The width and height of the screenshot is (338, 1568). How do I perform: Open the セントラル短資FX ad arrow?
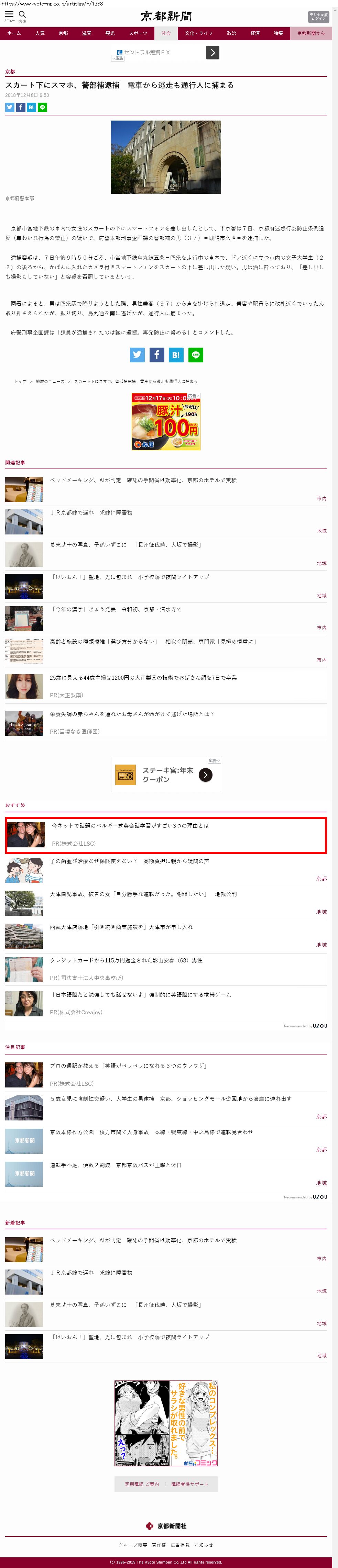(x=212, y=53)
